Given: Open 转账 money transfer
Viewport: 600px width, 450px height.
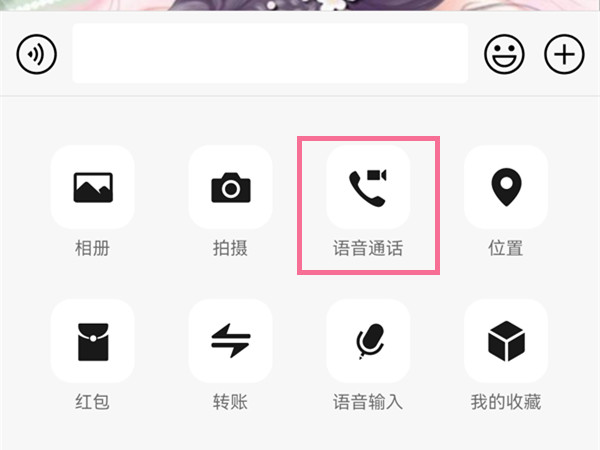Looking at the screenshot, I should pyautogui.click(x=230, y=341).
